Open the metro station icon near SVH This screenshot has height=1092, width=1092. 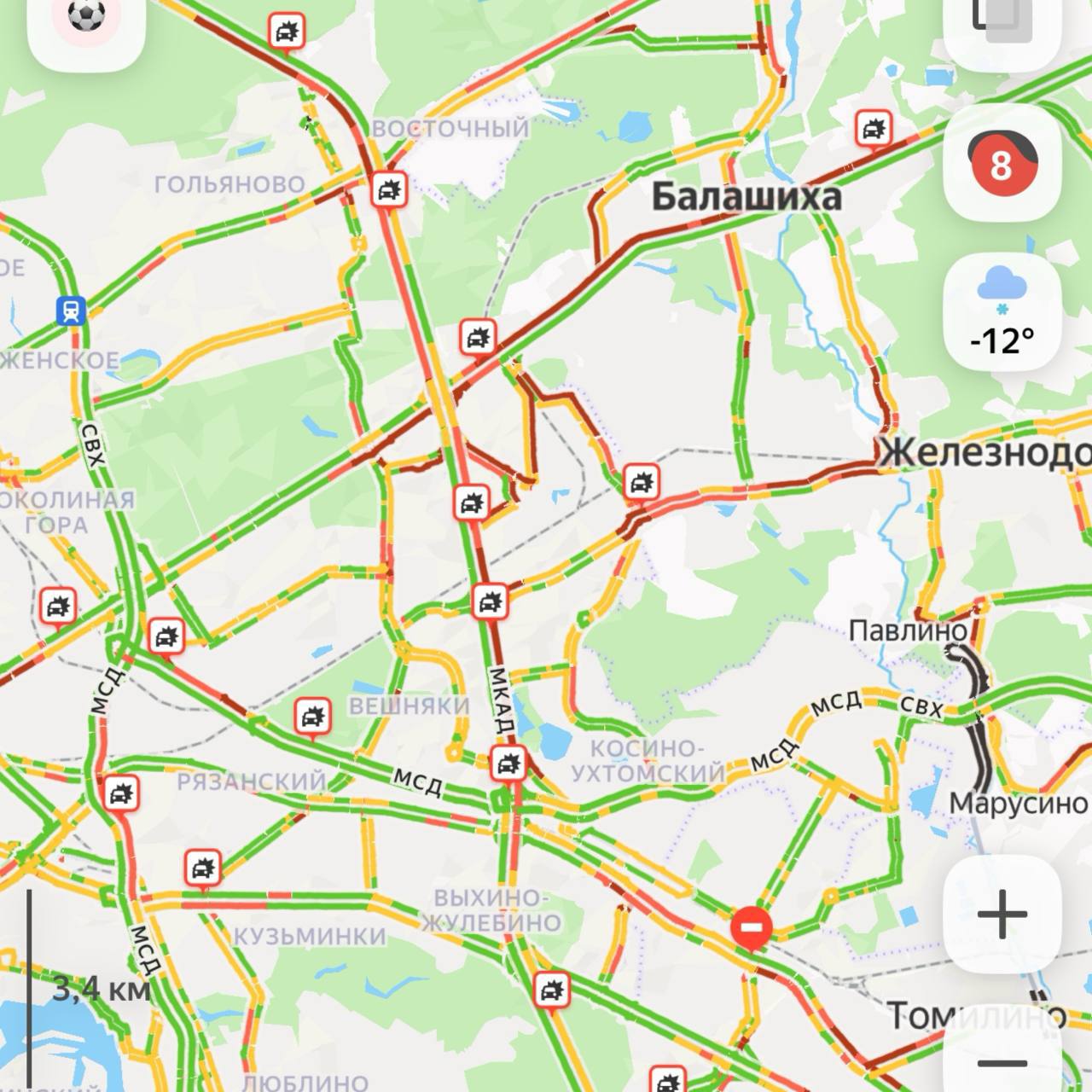71,310
